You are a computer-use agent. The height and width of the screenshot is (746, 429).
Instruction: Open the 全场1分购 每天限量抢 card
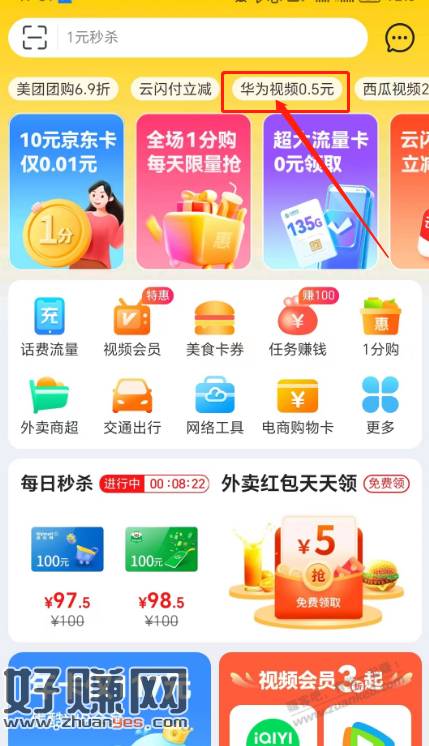click(193, 191)
